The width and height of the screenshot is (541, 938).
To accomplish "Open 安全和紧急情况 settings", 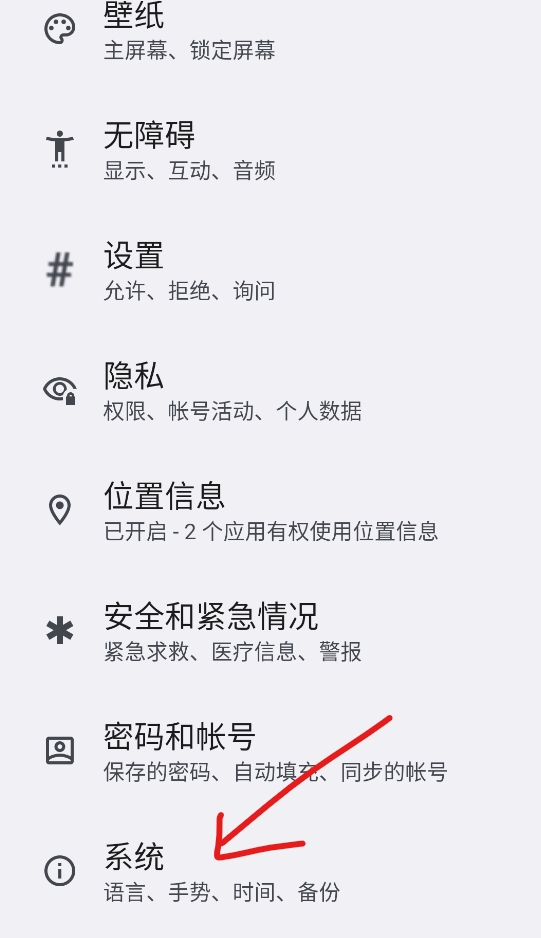I will [x=270, y=630].
